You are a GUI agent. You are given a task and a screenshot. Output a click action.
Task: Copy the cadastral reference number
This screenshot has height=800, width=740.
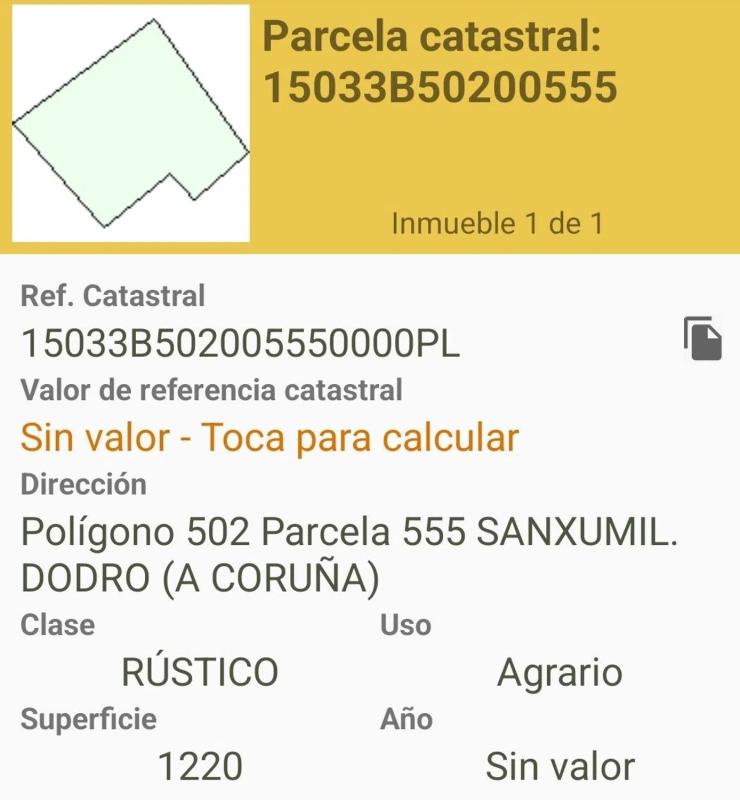pyautogui.click(x=702, y=338)
